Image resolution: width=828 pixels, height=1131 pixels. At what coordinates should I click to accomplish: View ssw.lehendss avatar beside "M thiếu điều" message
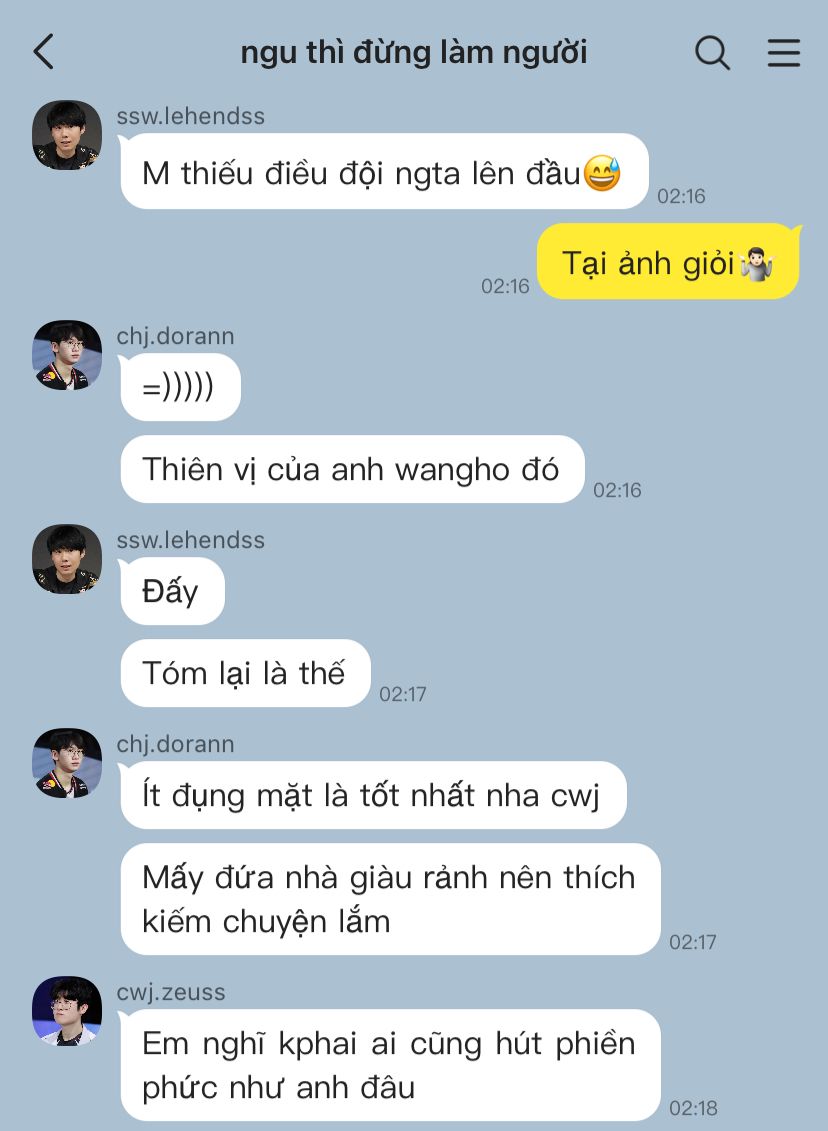pos(67,135)
